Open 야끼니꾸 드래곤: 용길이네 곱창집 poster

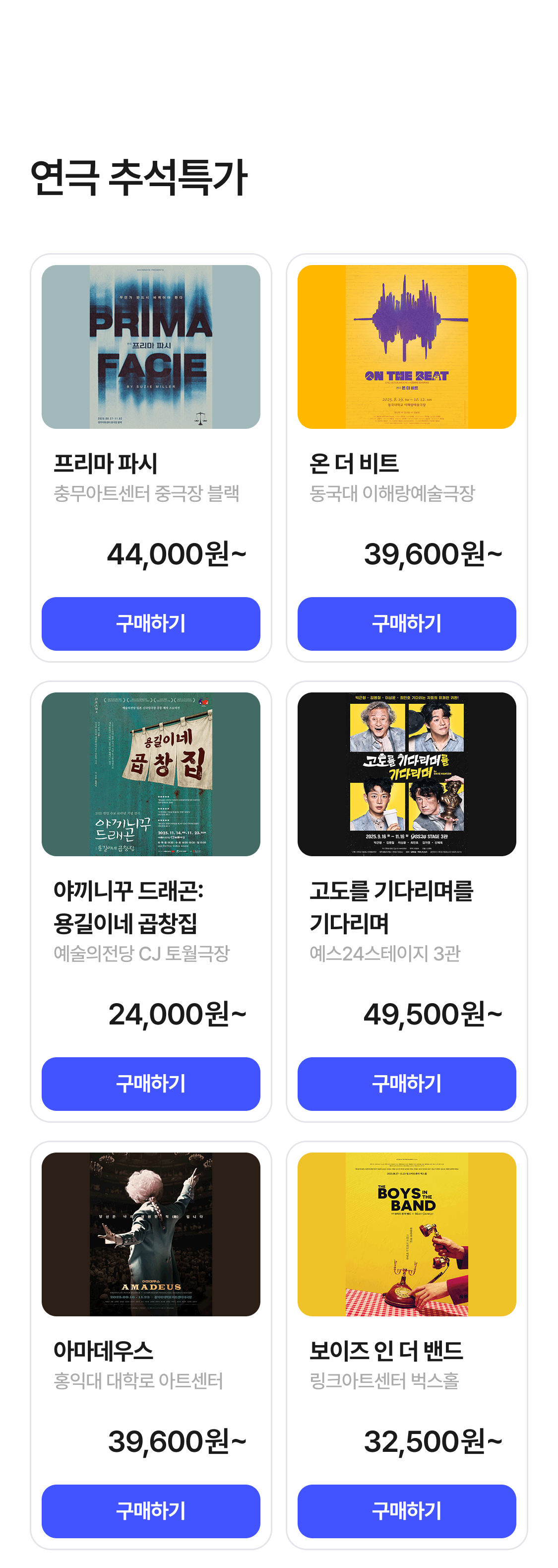pos(150,774)
